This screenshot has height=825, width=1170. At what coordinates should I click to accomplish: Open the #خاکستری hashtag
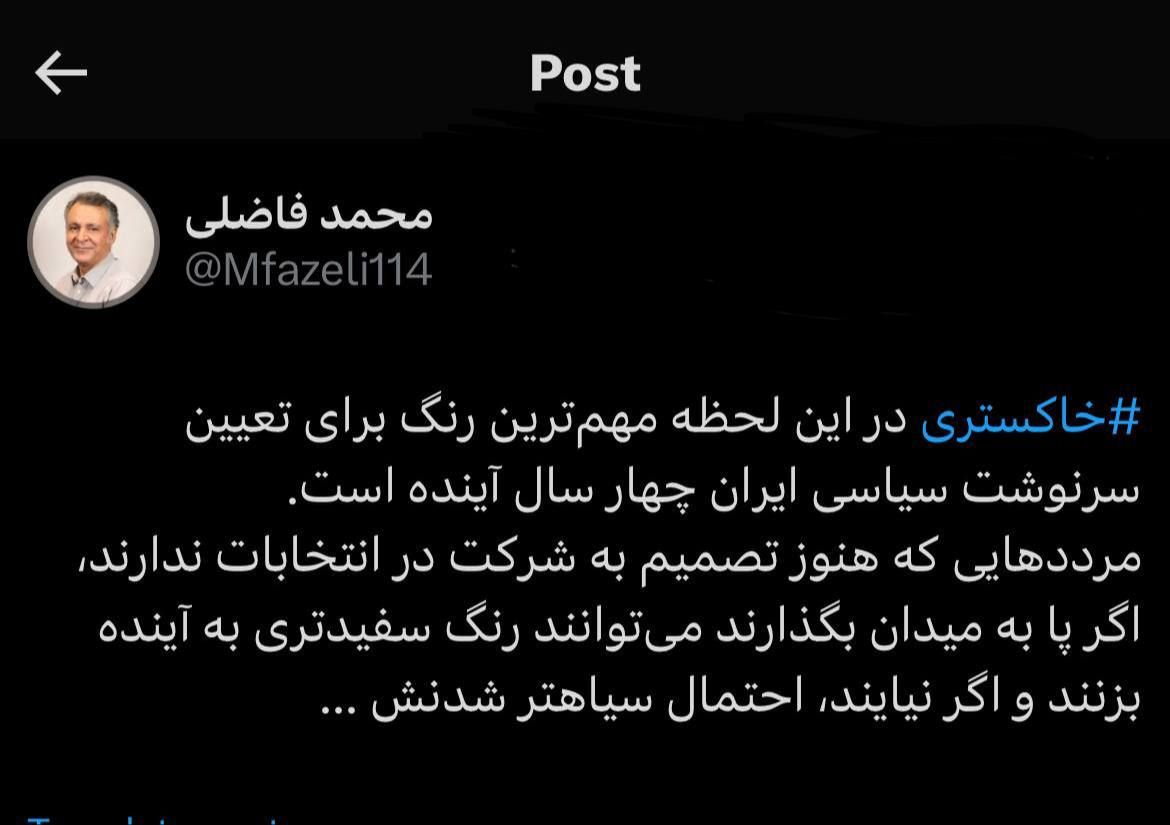click(x=1030, y=421)
